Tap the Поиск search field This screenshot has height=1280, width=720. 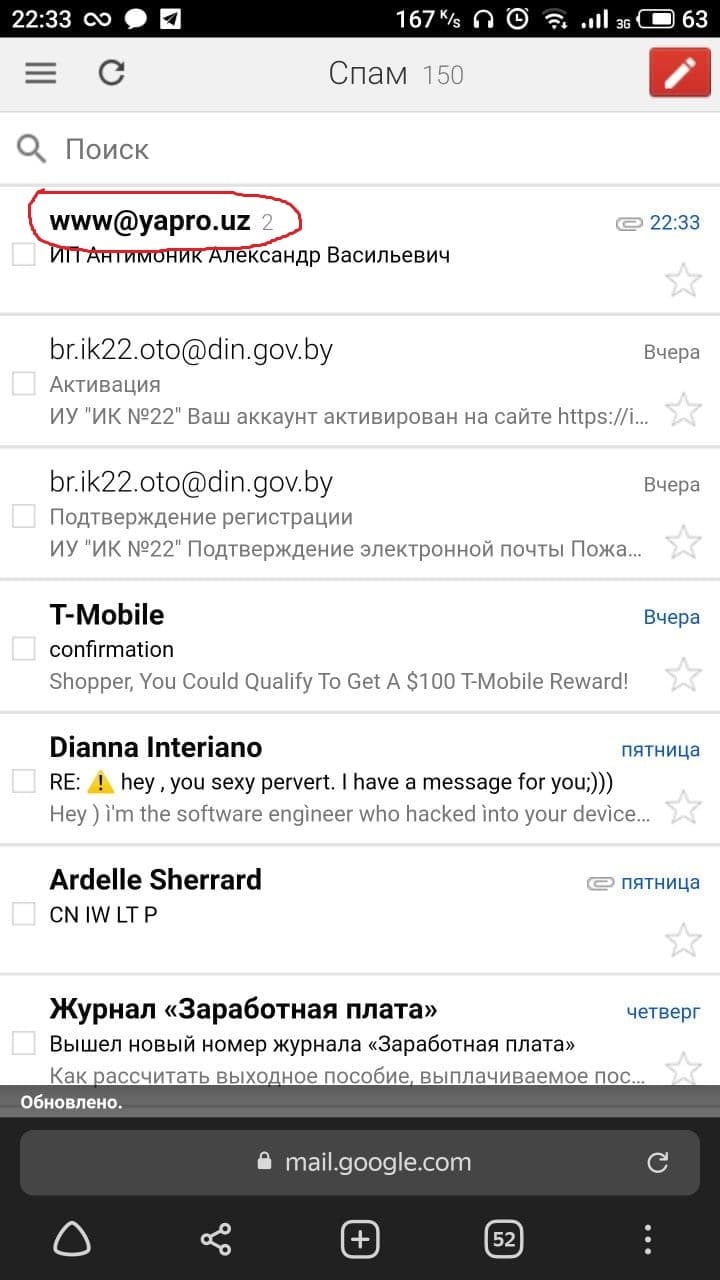pos(360,149)
